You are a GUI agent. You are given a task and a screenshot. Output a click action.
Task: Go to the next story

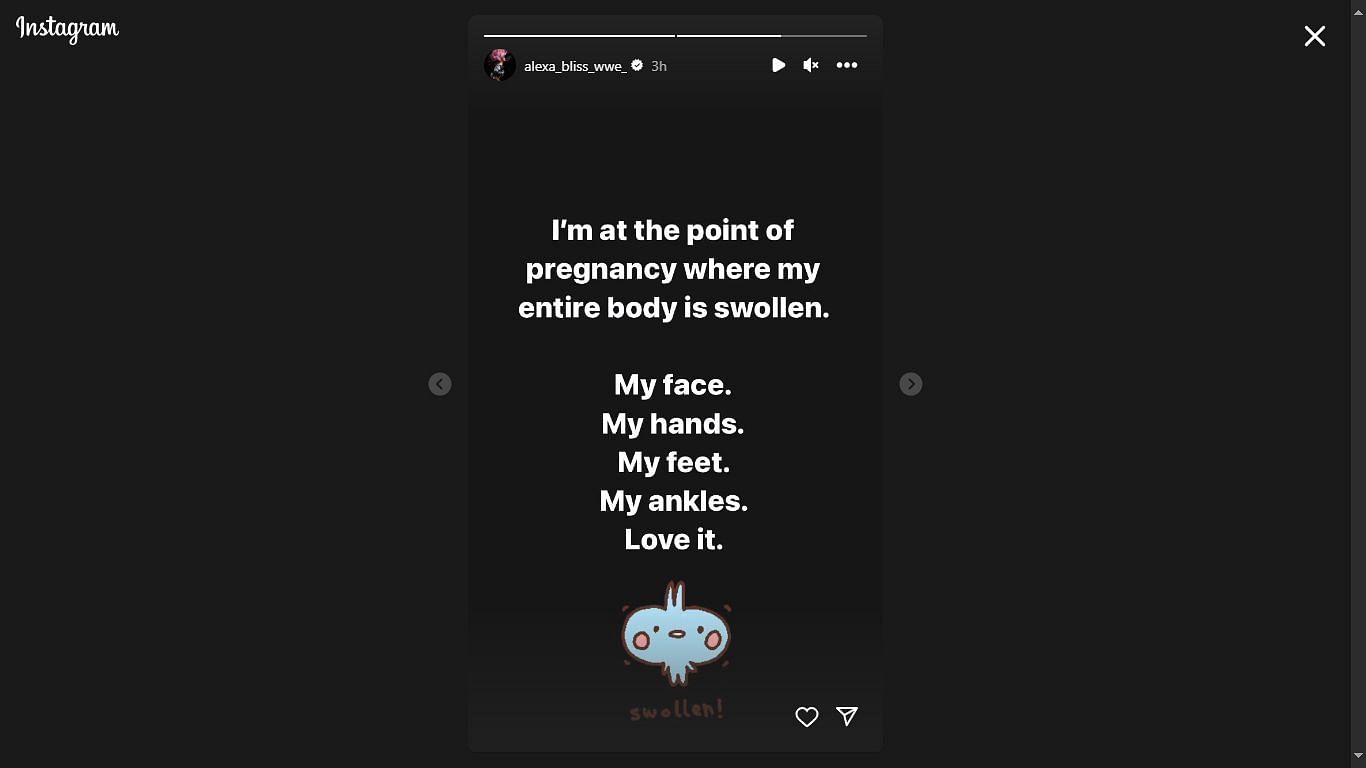tap(910, 384)
